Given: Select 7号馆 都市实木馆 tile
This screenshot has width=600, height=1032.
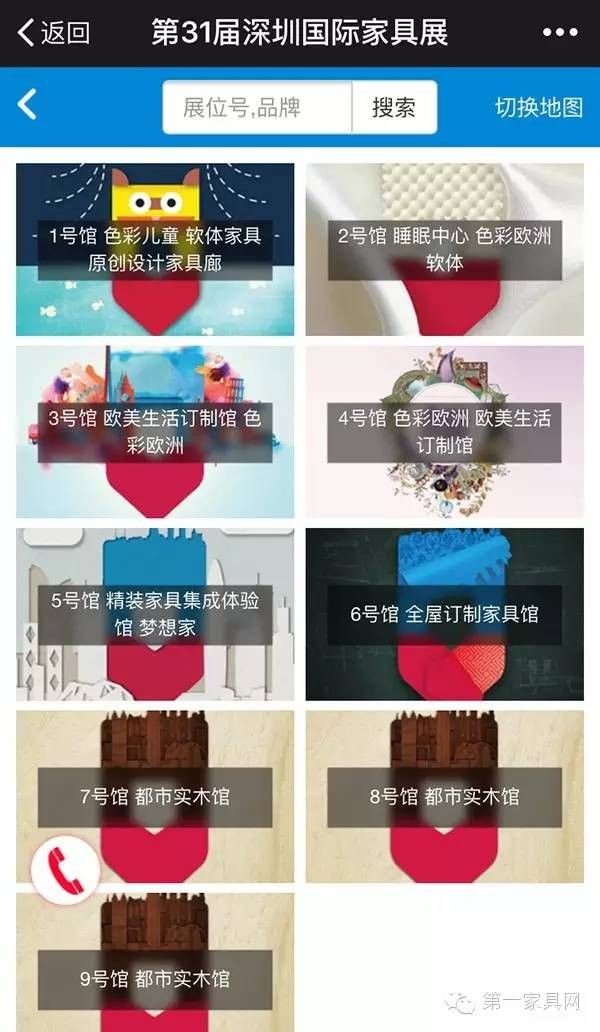Looking at the screenshot, I should tap(155, 796).
